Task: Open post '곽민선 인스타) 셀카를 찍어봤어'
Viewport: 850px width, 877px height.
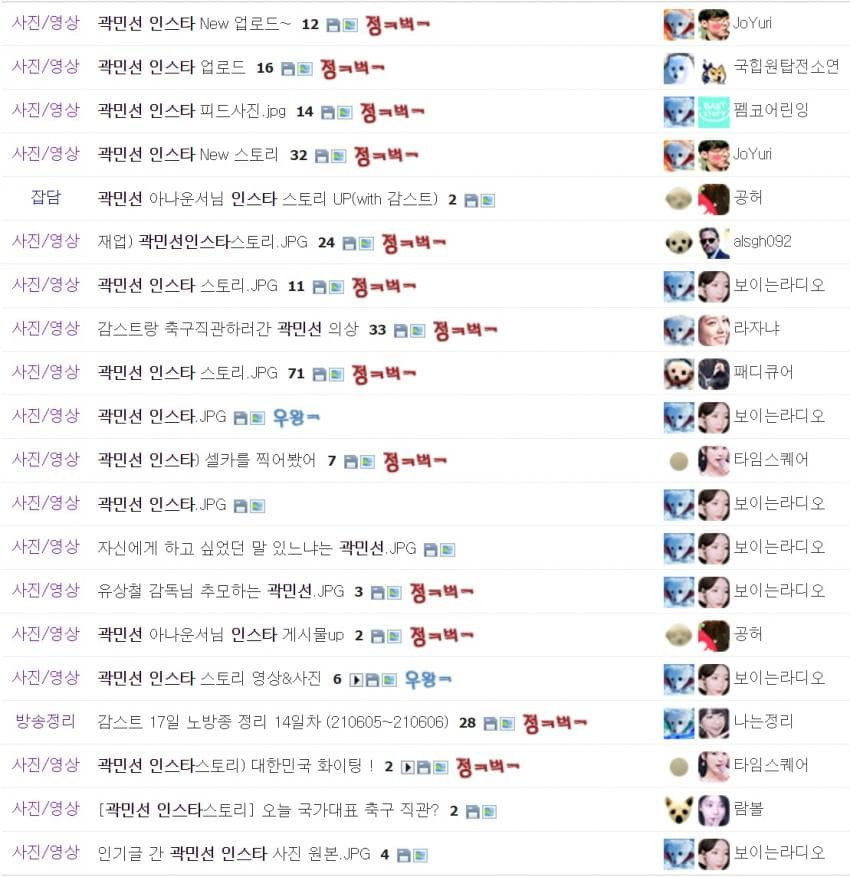Action: [206, 460]
